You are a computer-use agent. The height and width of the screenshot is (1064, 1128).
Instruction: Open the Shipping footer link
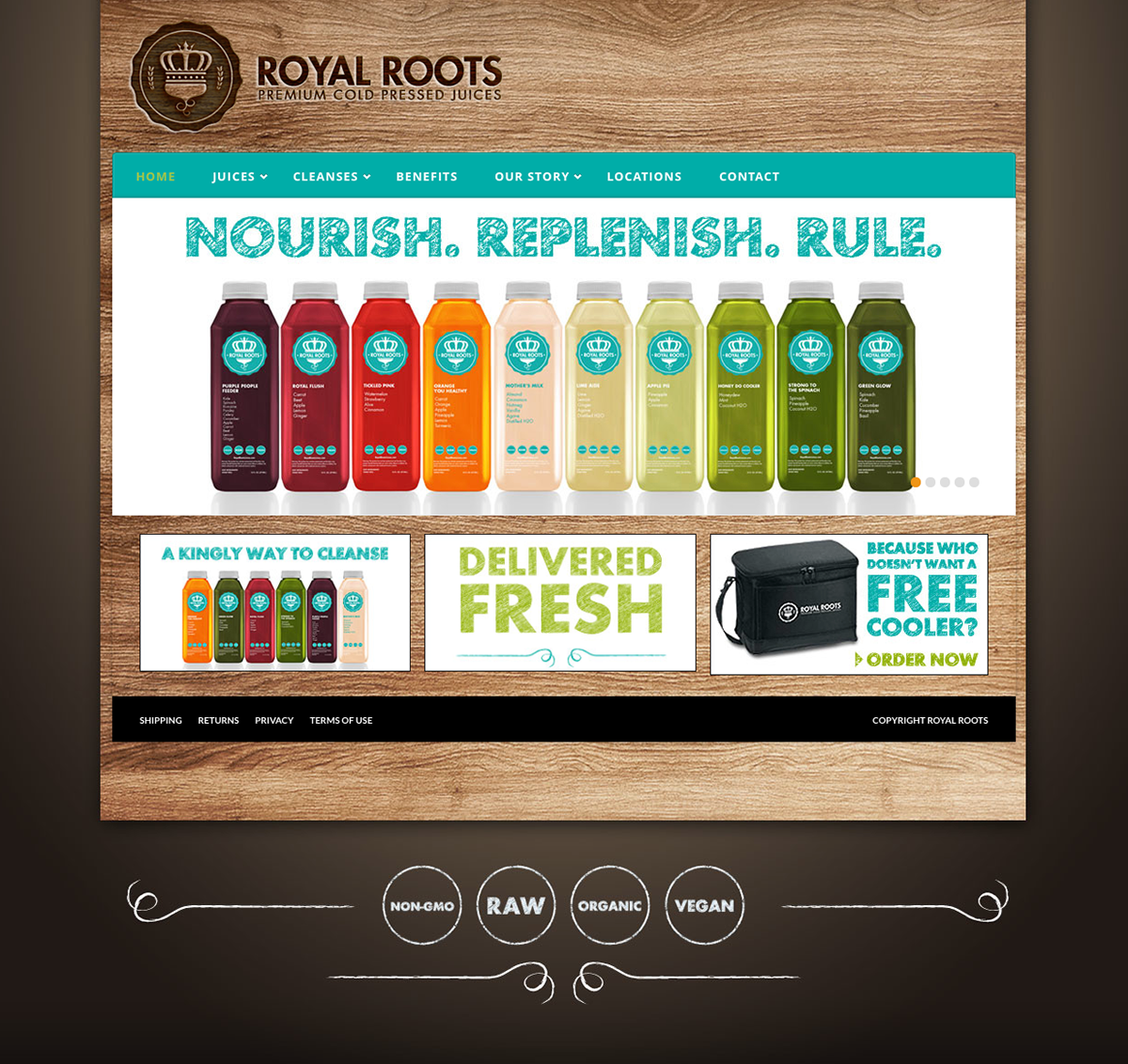[161, 721]
